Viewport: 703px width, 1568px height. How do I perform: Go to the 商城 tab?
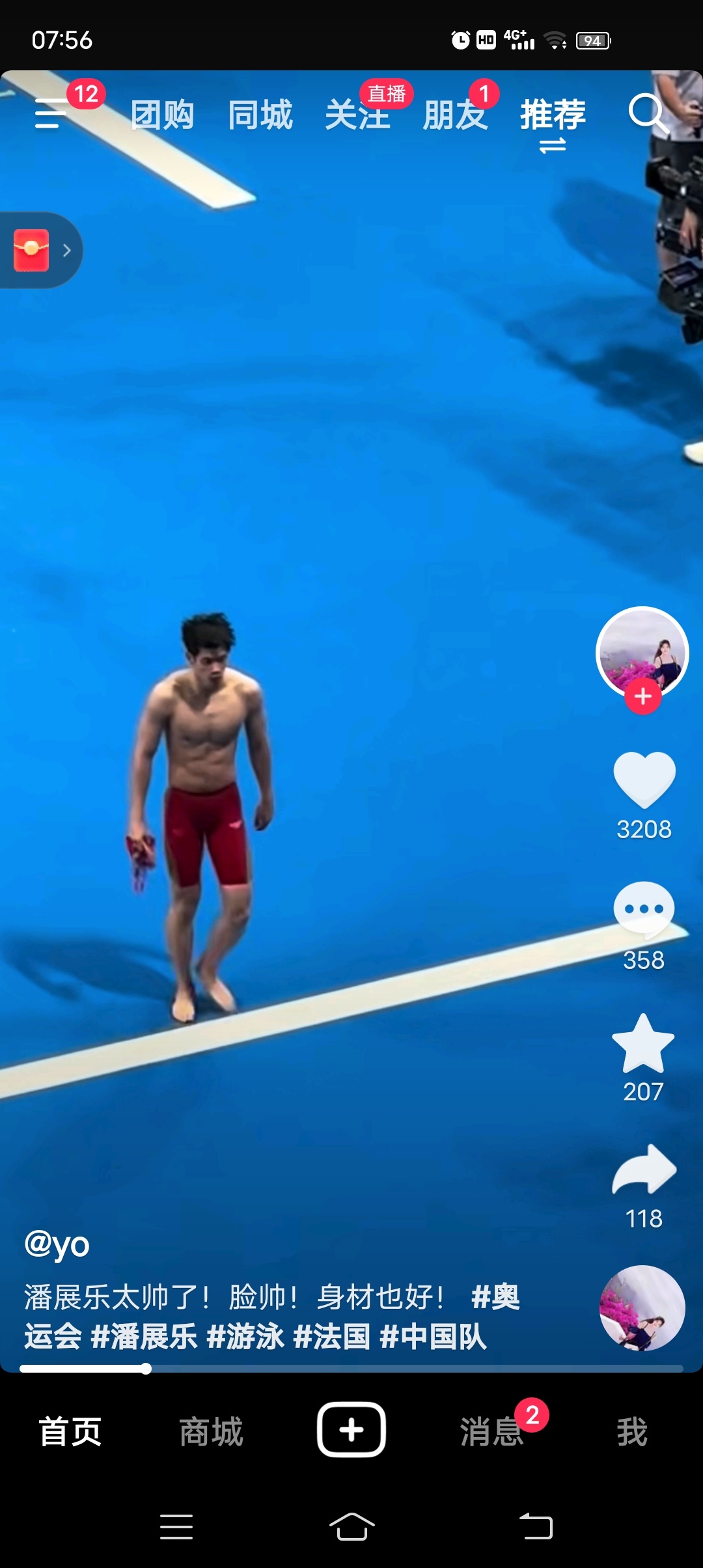211,1431
